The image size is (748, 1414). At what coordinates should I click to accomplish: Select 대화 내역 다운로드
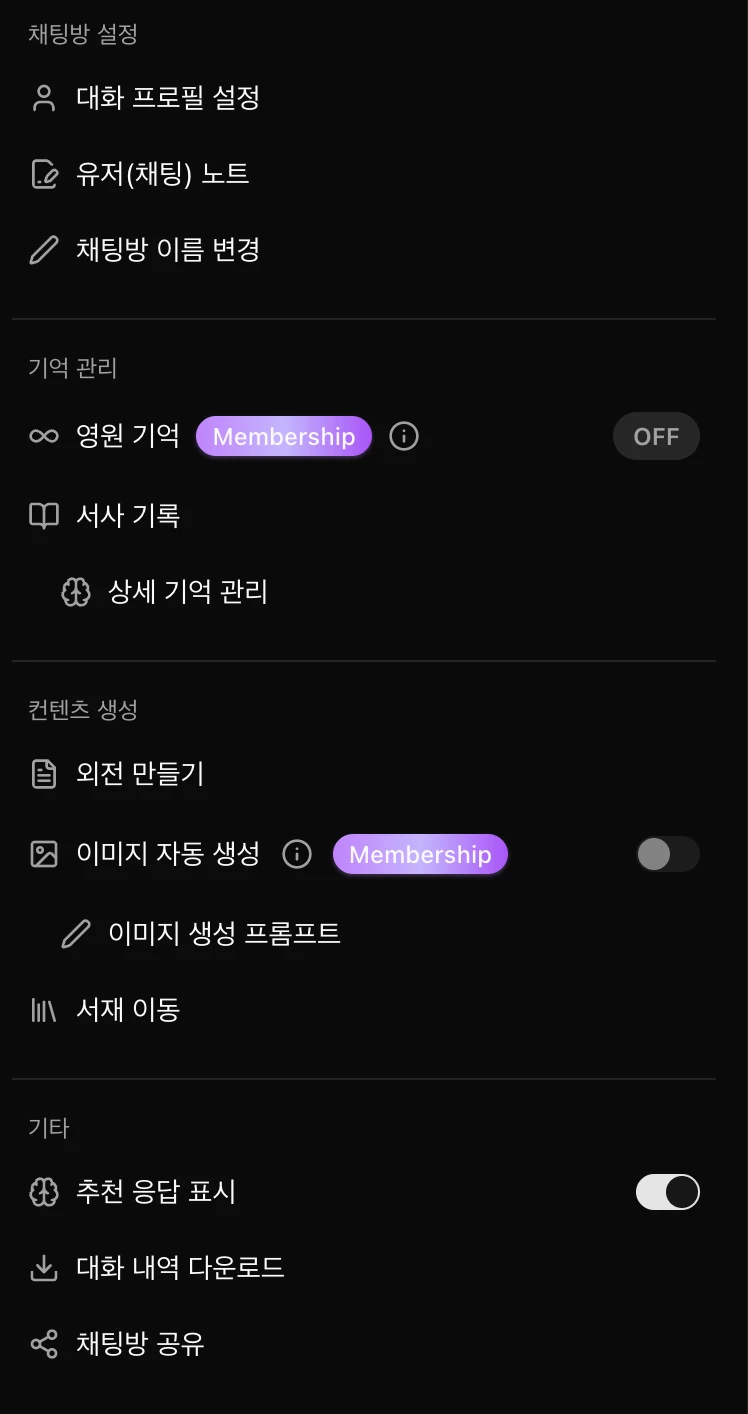(x=180, y=1268)
